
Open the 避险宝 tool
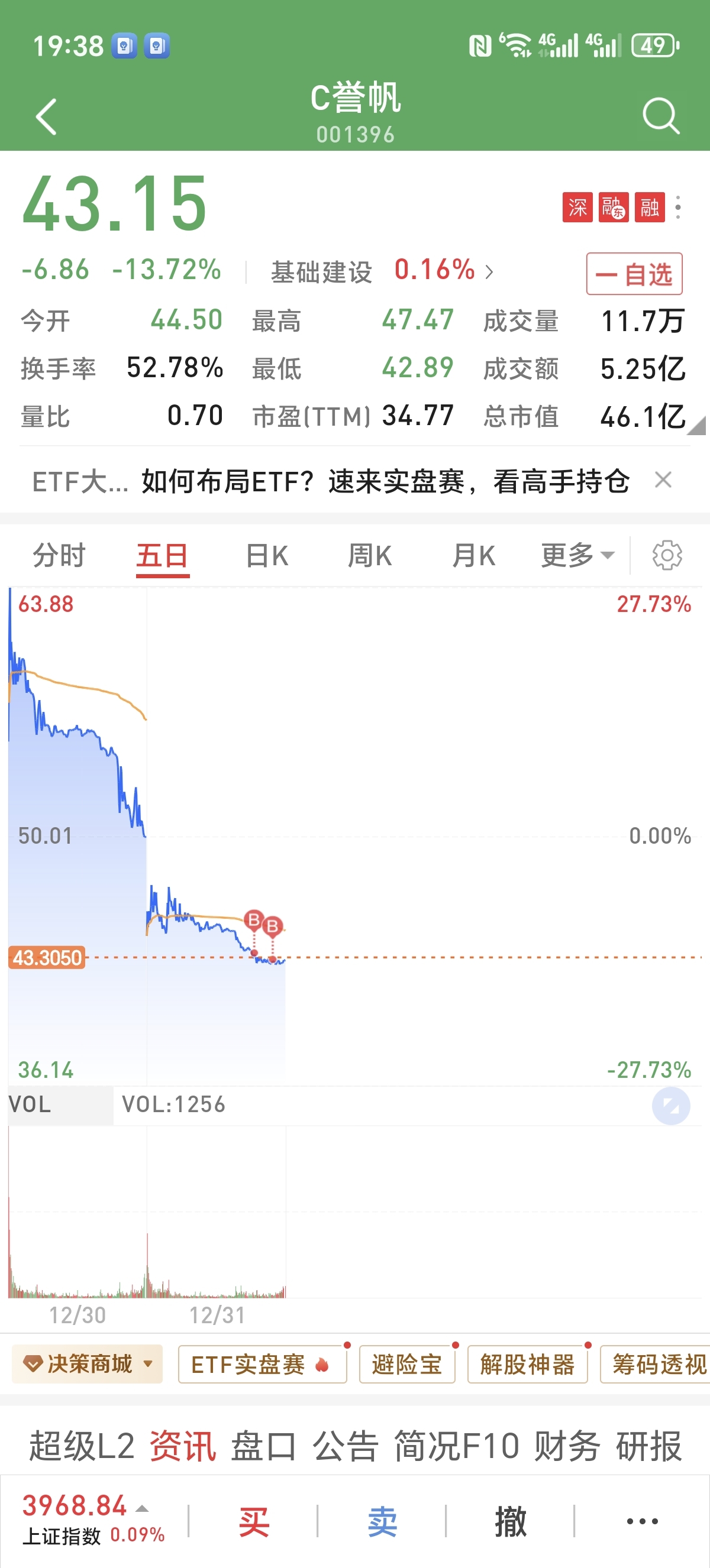408,1364
